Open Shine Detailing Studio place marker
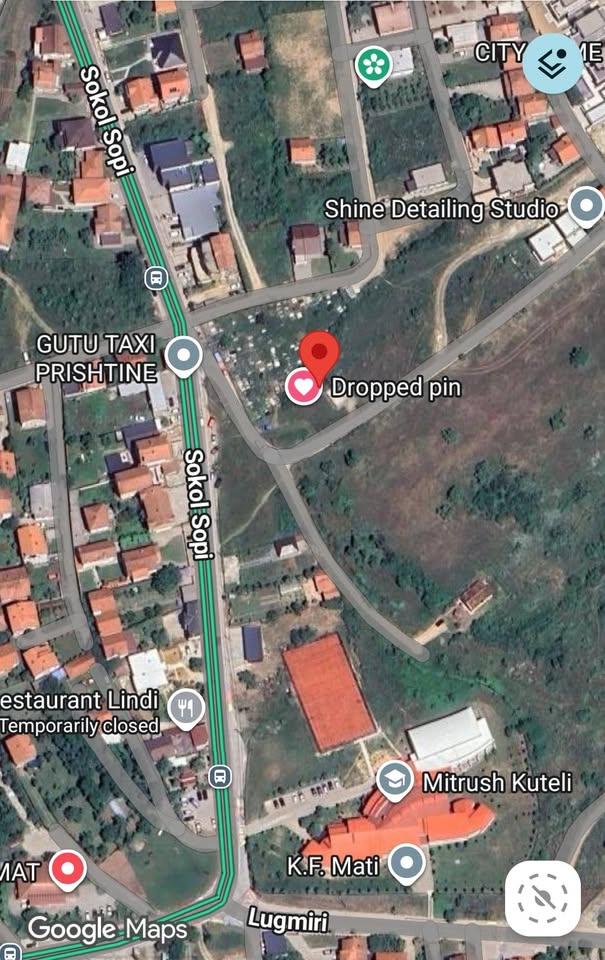The image size is (605, 960). point(586,208)
